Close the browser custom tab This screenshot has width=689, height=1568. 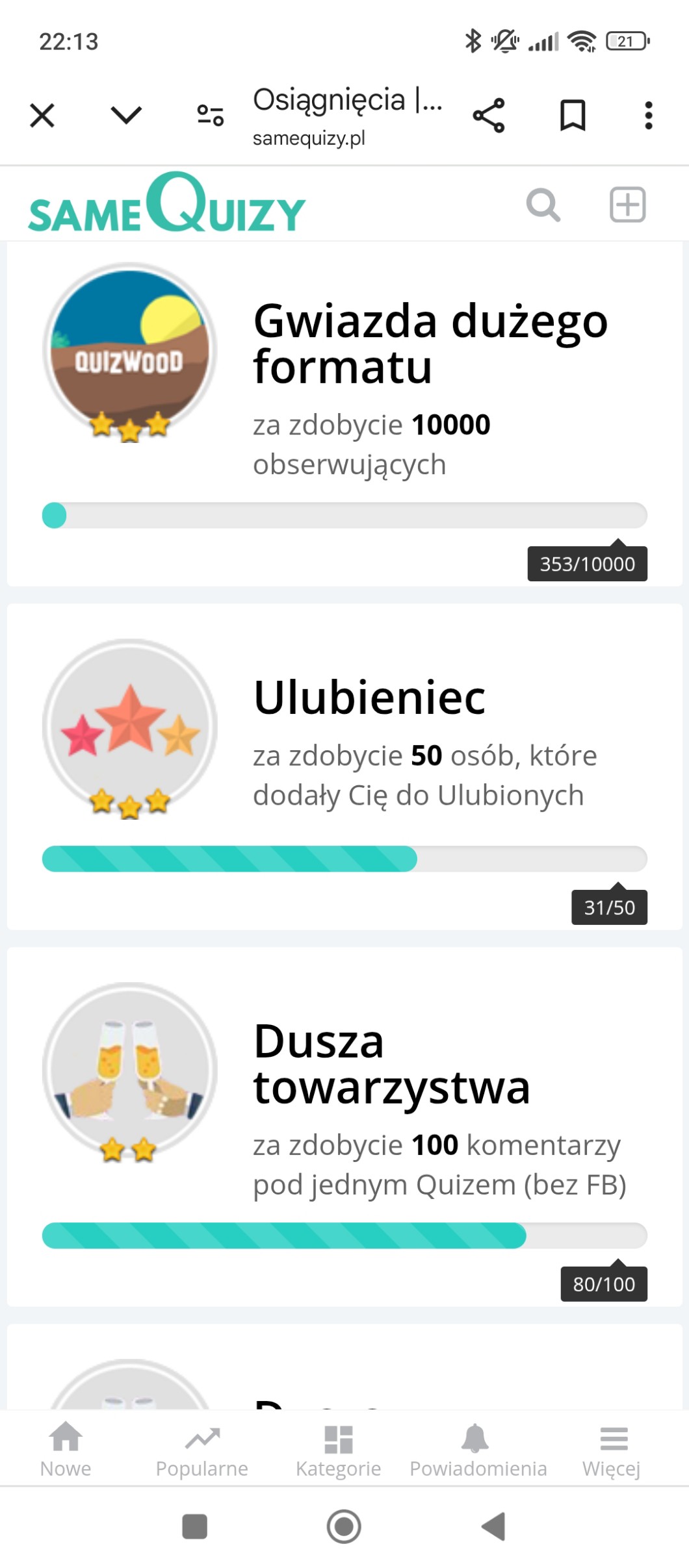(x=42, y=116)
